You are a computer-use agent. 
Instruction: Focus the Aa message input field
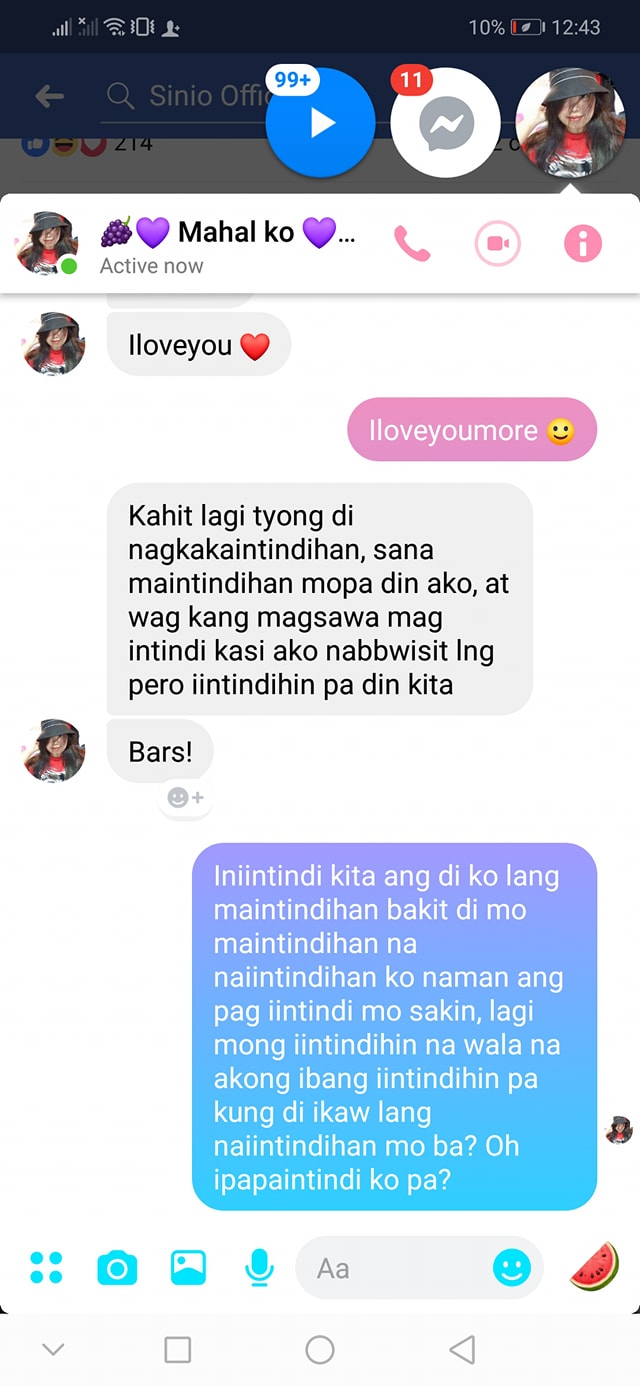398,1268
